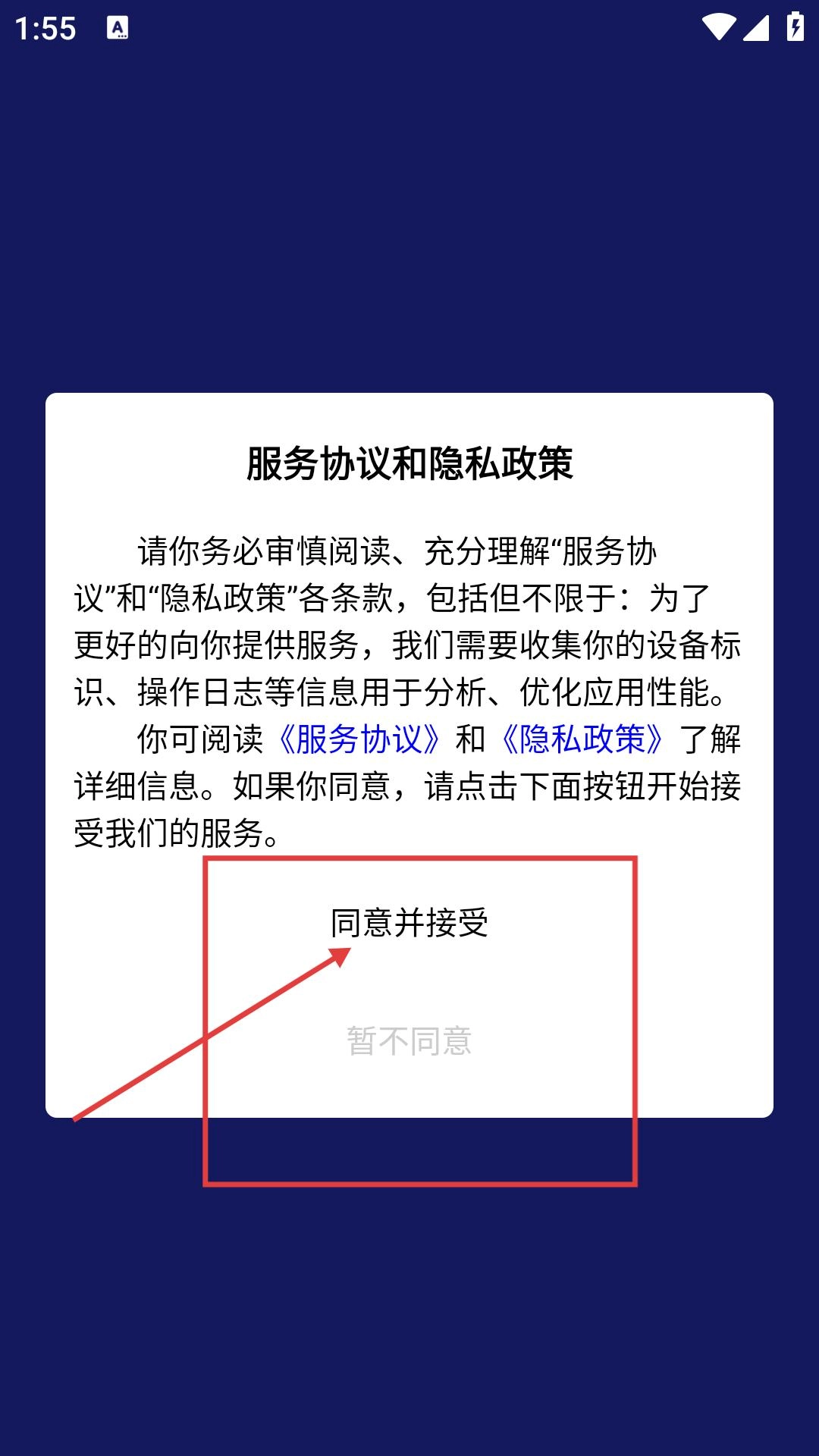Read the 《隐私政策》 link

coord(582,739)
